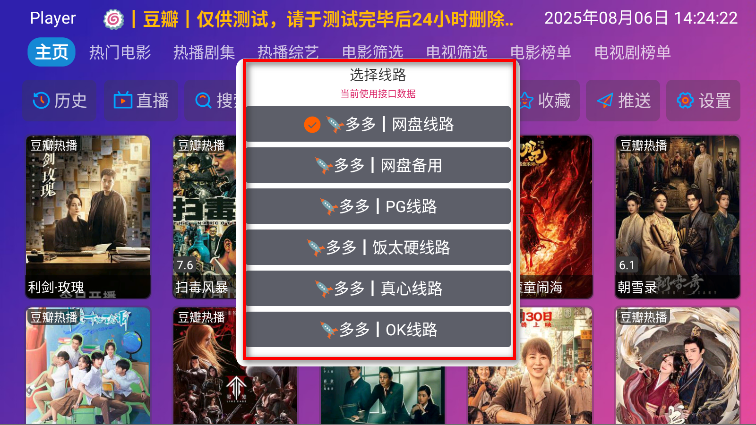The image size is (756, 425).
Task: Tap the 推送 push button
Action: [x=623, y=100]
